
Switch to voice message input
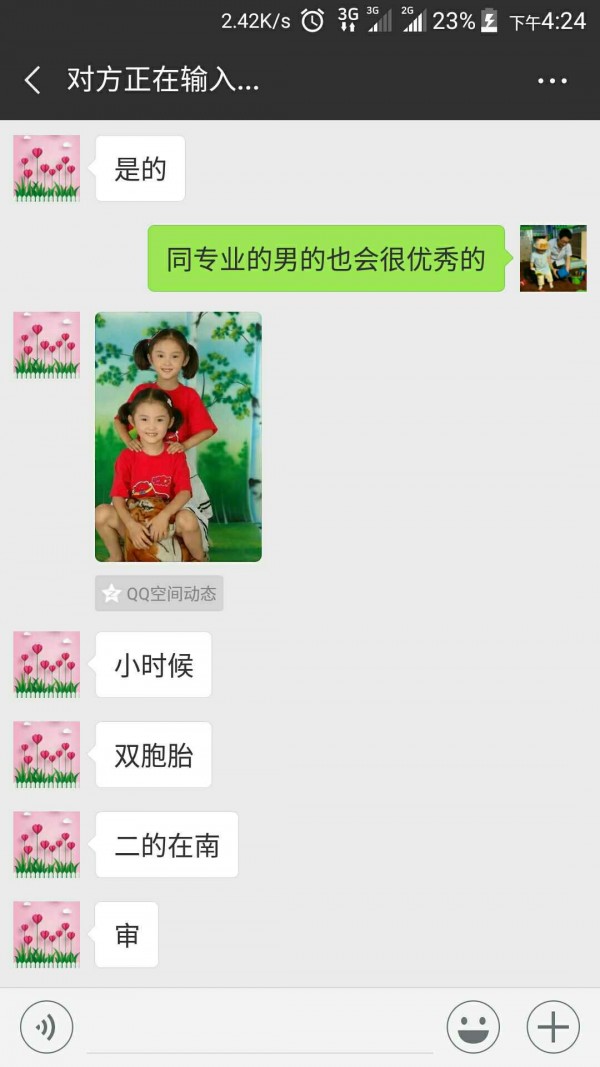pos(46,1027)
